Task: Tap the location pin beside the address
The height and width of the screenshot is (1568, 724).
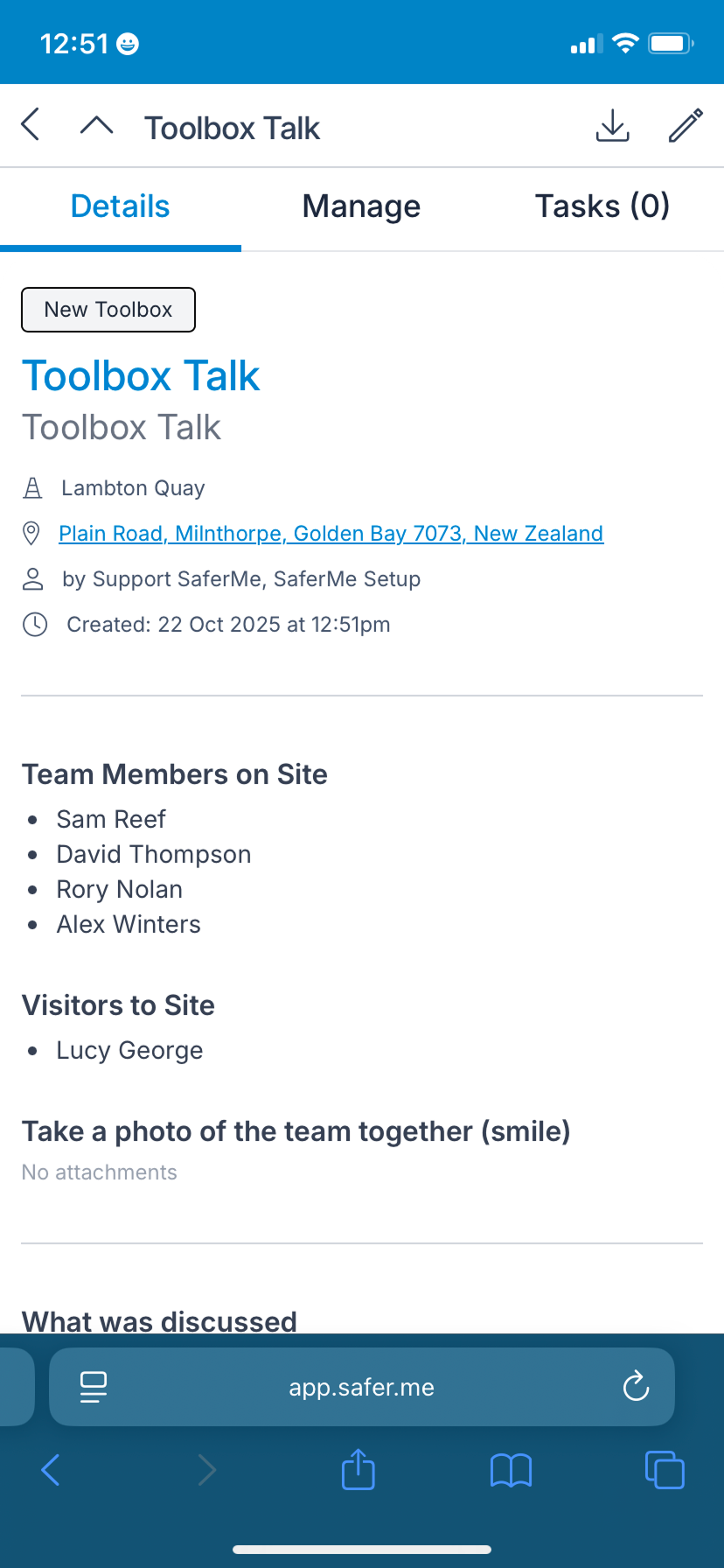Action: [x=32, y=533]
